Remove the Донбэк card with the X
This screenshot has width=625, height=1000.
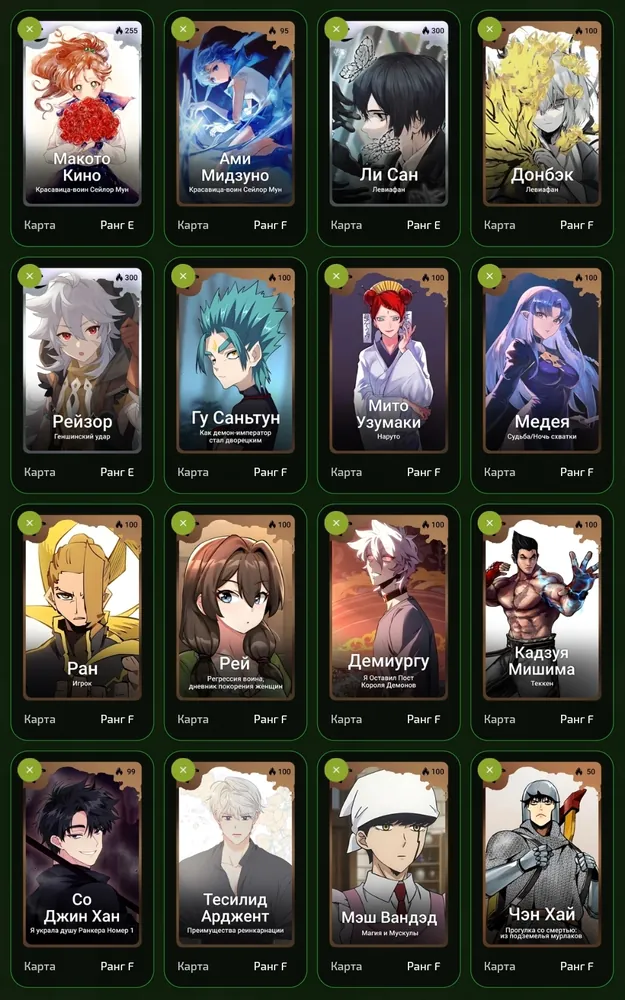click(490, 29)
